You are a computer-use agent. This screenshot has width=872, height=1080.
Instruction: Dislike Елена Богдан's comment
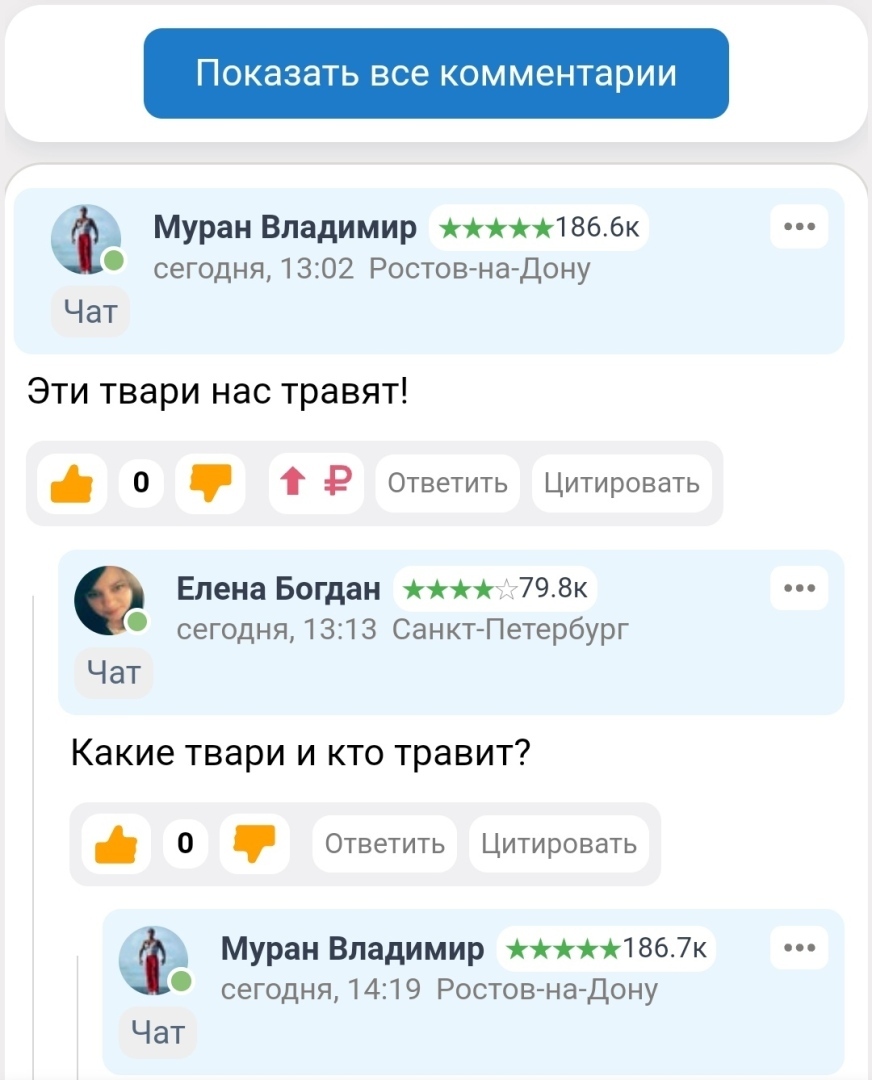254,844
